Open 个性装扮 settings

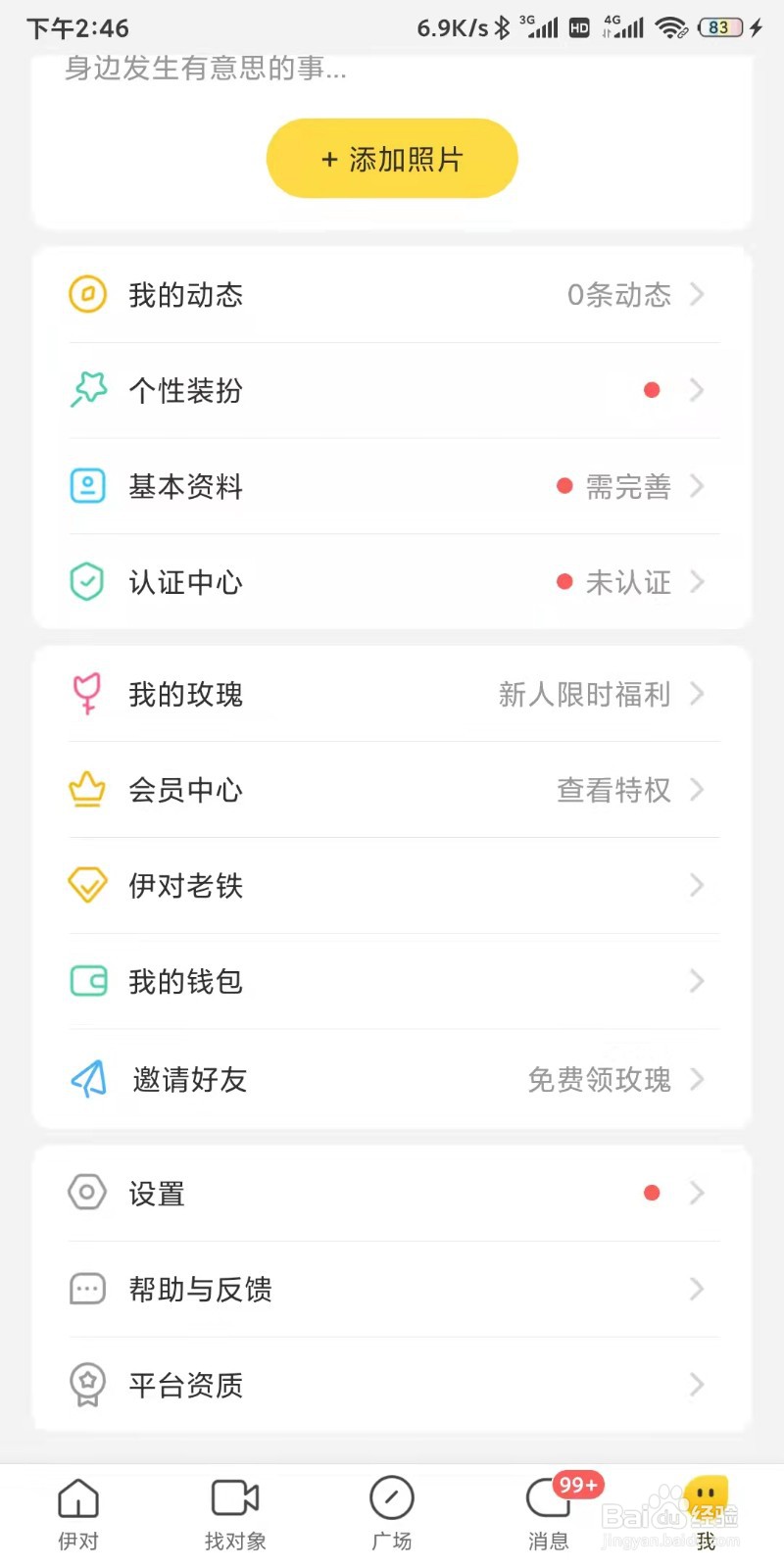(x=392, y=391)
